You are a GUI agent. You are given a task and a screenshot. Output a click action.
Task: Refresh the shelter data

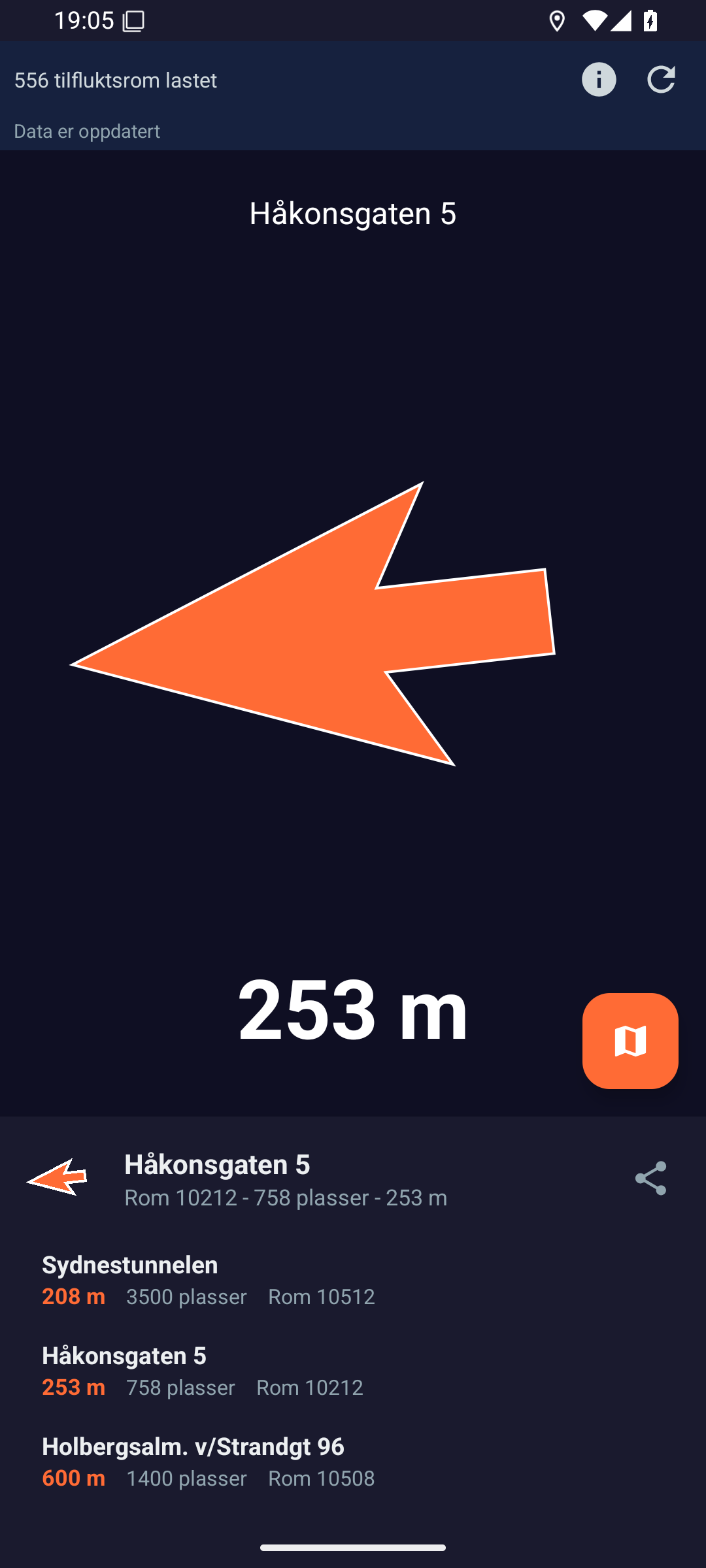pos(661,80)
